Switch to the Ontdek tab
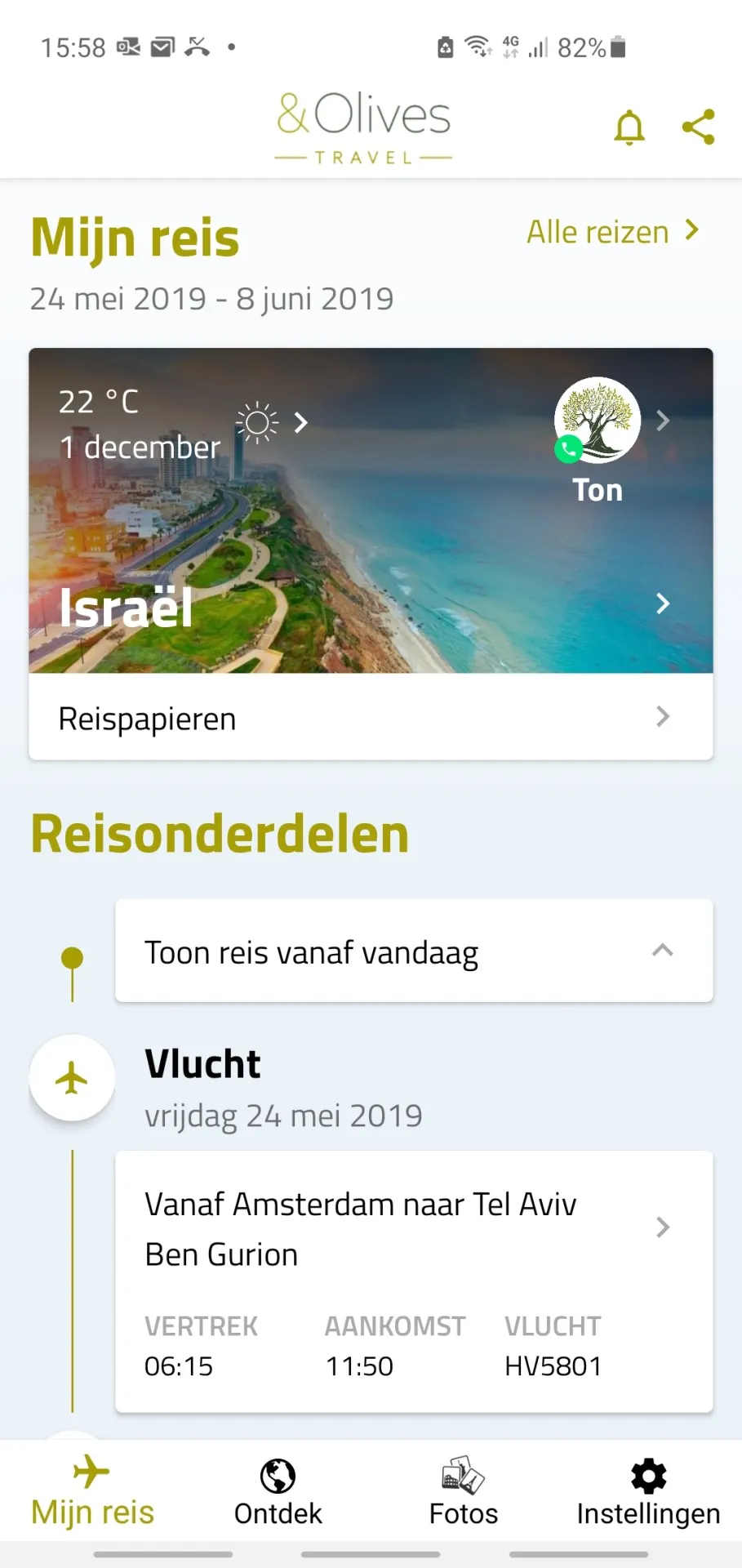The image size is (742, 1568). 278,1492
